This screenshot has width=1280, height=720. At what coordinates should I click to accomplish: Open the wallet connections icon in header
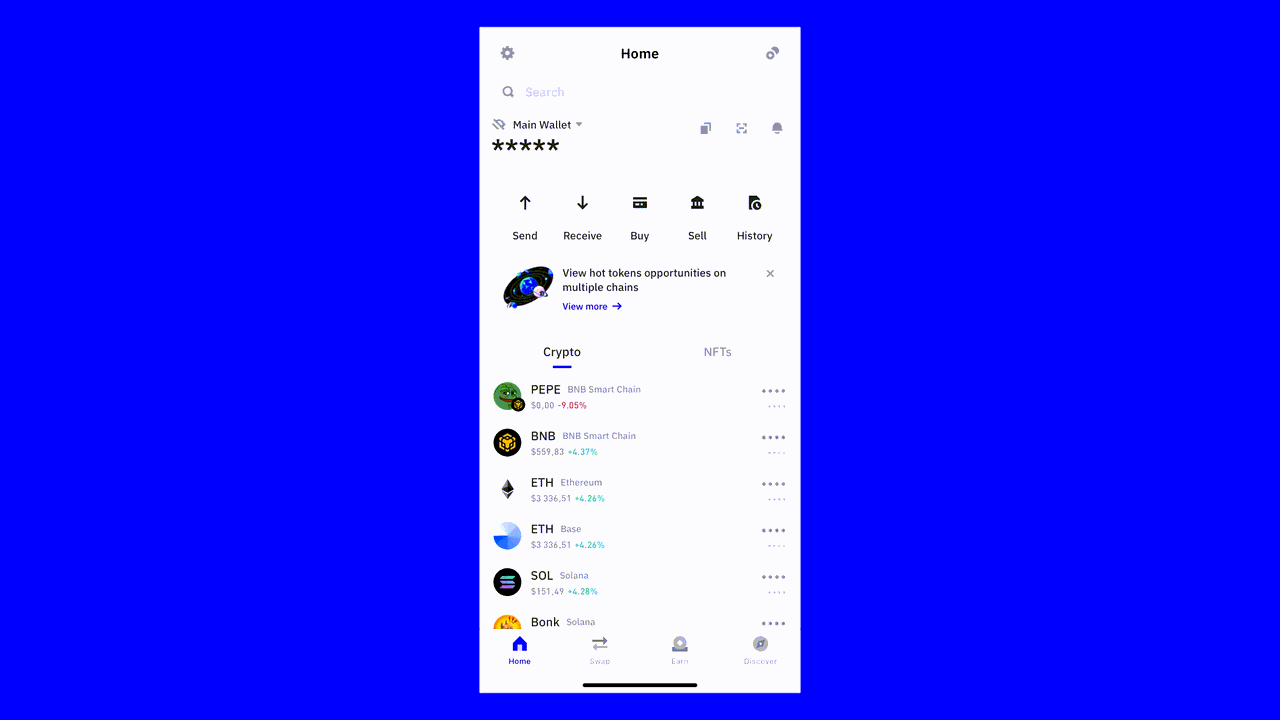pos(772,53)
